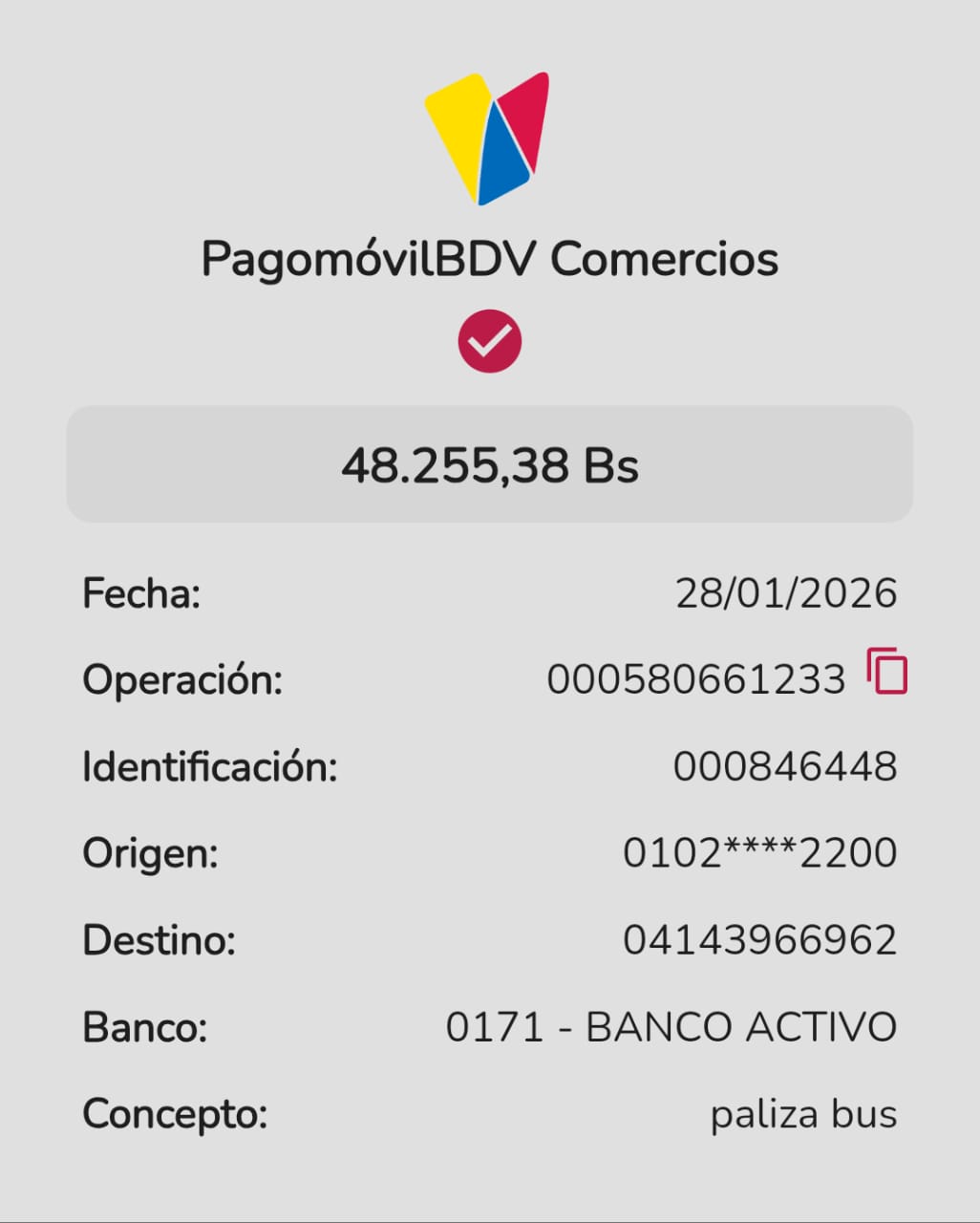
Task: Copy the operation number 000580661233
Action: point(887,671)
